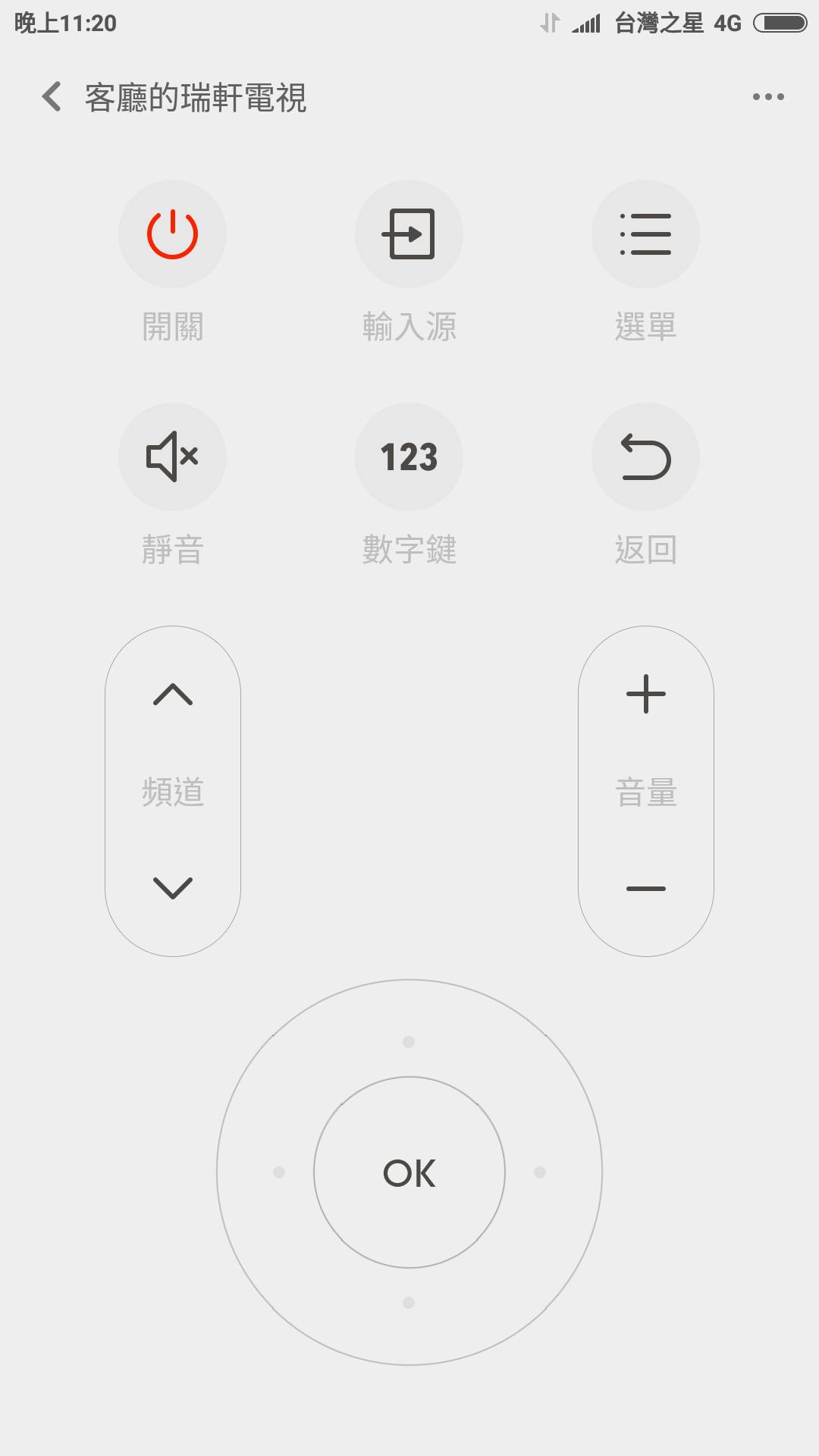The width and height of the screenshot is (819, 1456).
Task: Go back from the 客廳的瑞軒電視 remote
Action: 52,97
